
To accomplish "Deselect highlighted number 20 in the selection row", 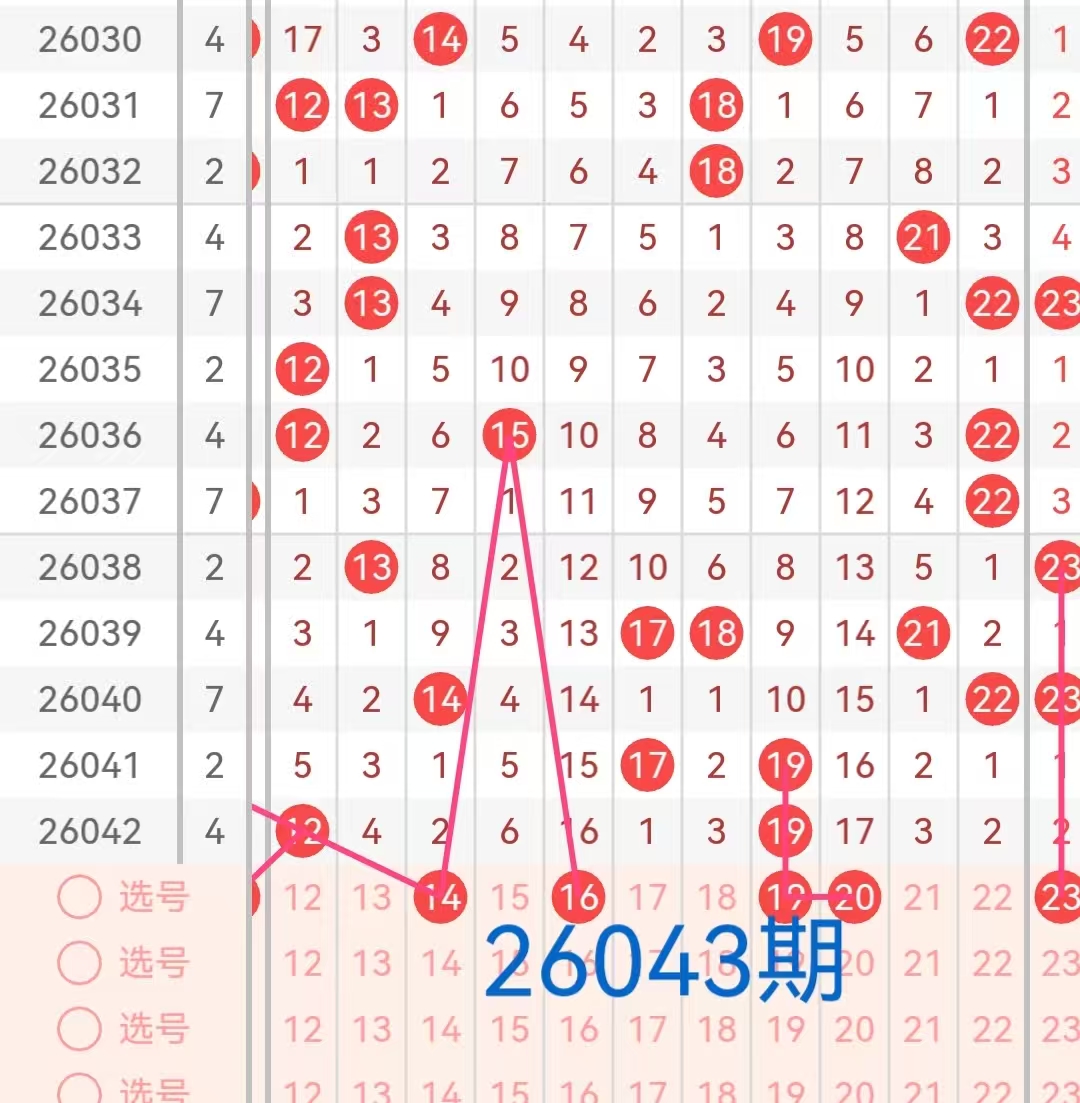I will pos(853,897).
